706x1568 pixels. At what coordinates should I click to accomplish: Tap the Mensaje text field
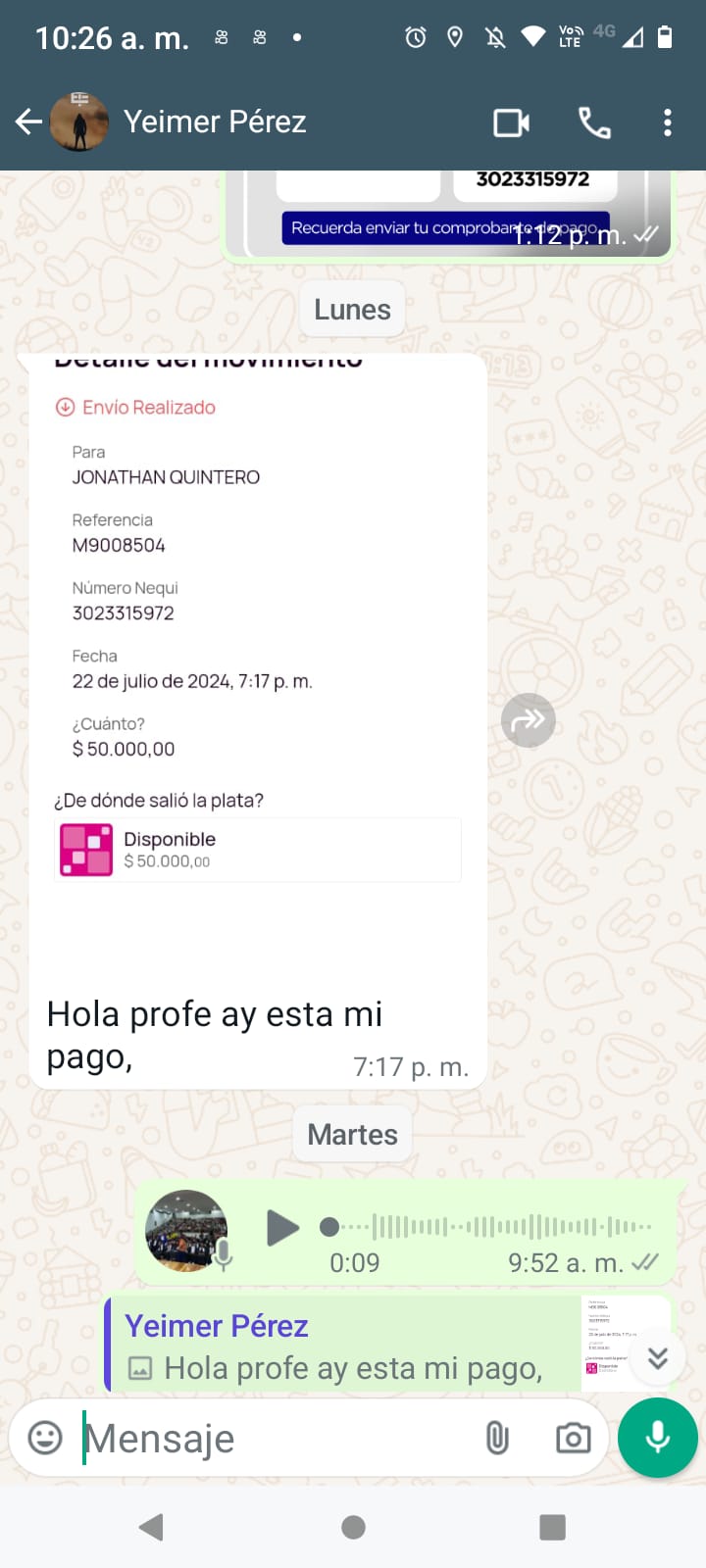[275, 1439]
